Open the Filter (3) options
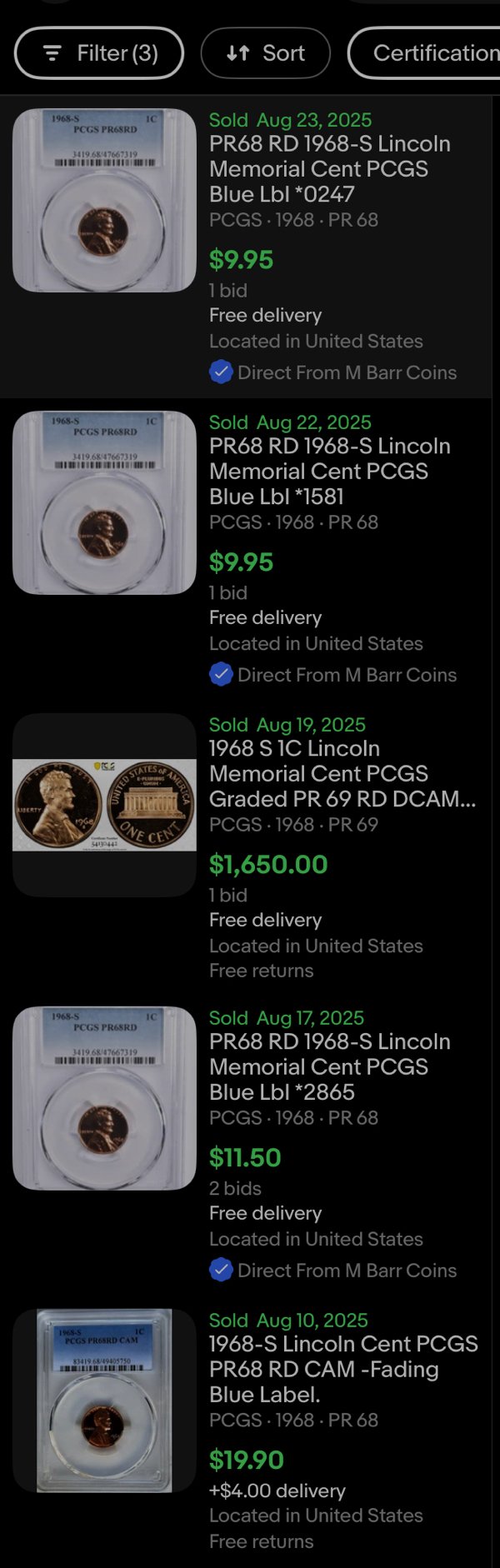 99,53
